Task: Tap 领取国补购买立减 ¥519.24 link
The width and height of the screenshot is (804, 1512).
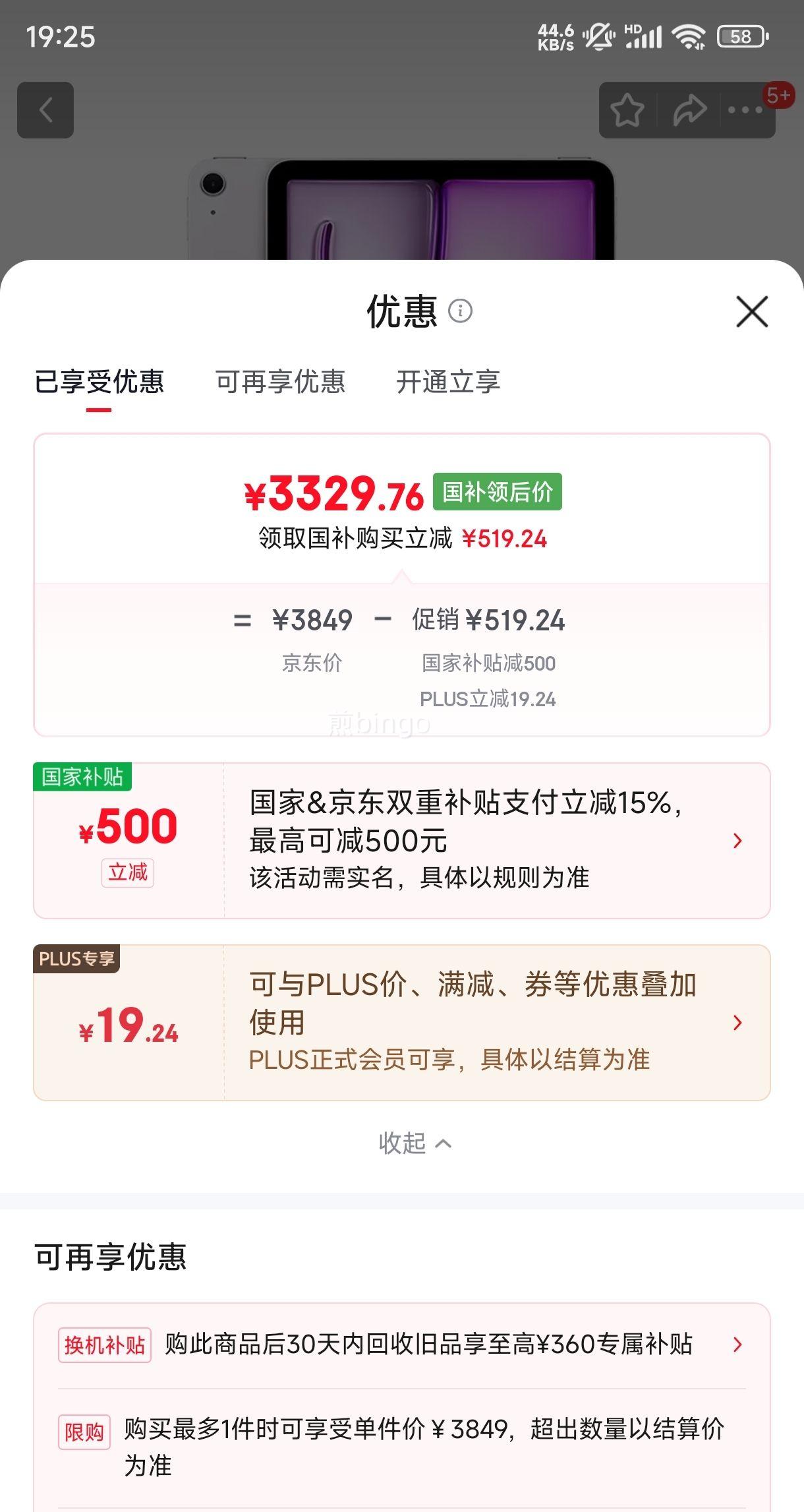Action: [402, 539]
